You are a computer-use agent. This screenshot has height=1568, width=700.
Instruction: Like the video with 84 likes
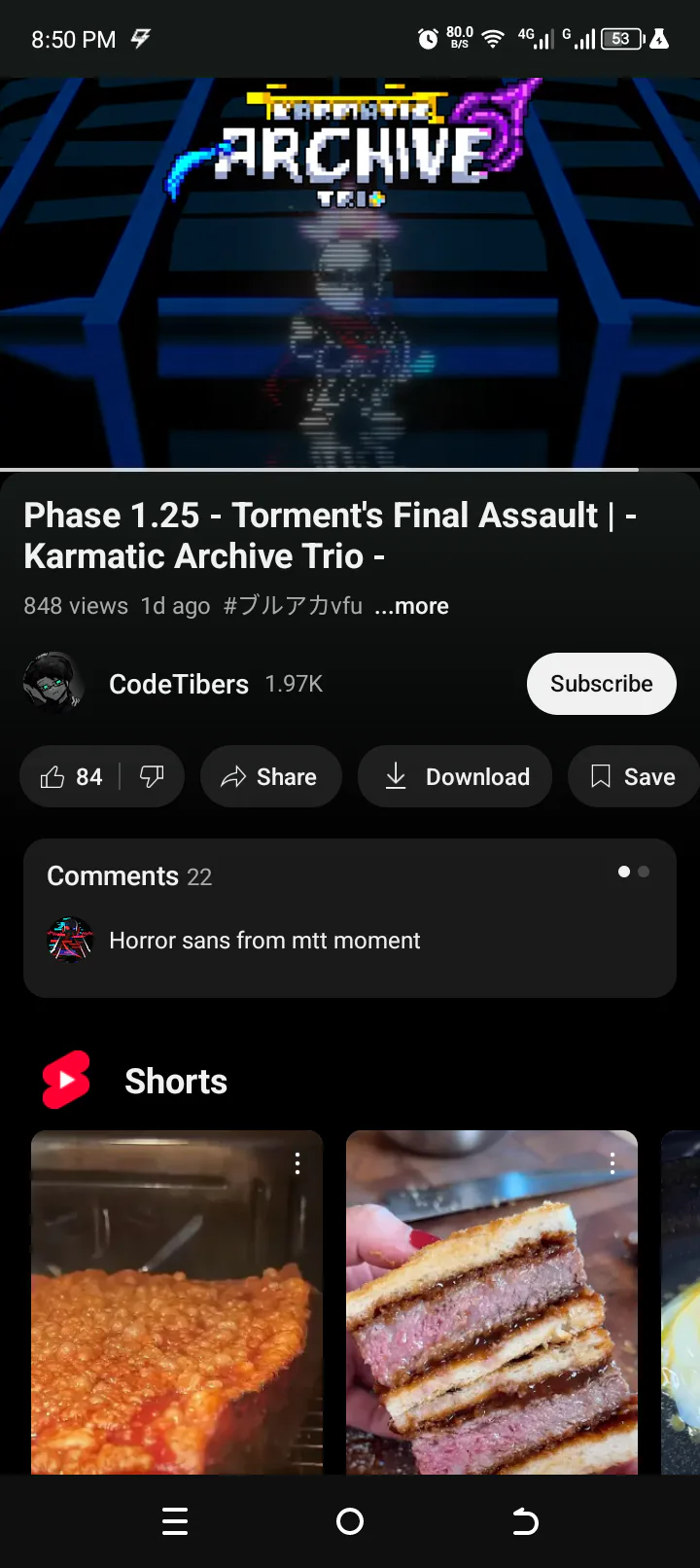70,776
